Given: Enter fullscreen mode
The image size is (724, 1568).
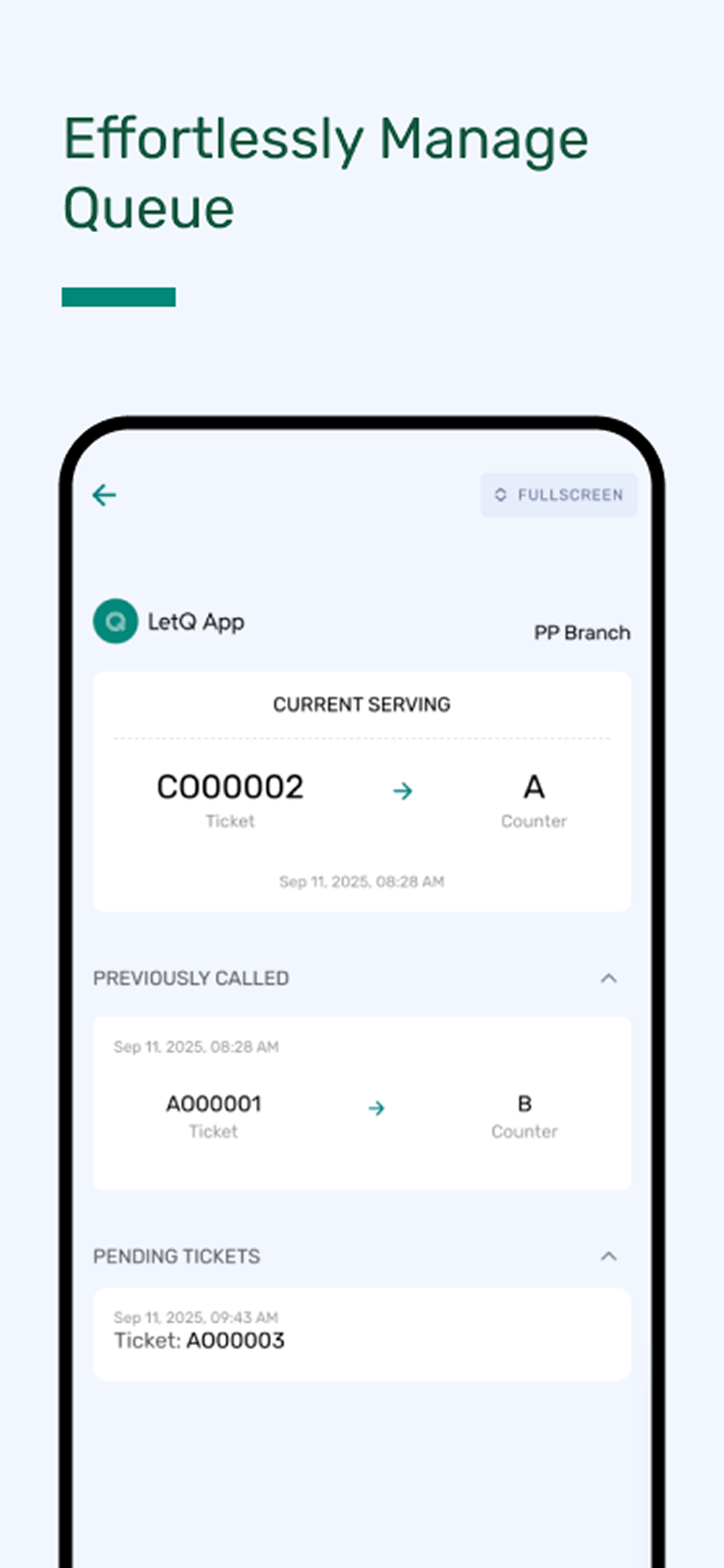Looking at the screenshot, I should [558, 495].
